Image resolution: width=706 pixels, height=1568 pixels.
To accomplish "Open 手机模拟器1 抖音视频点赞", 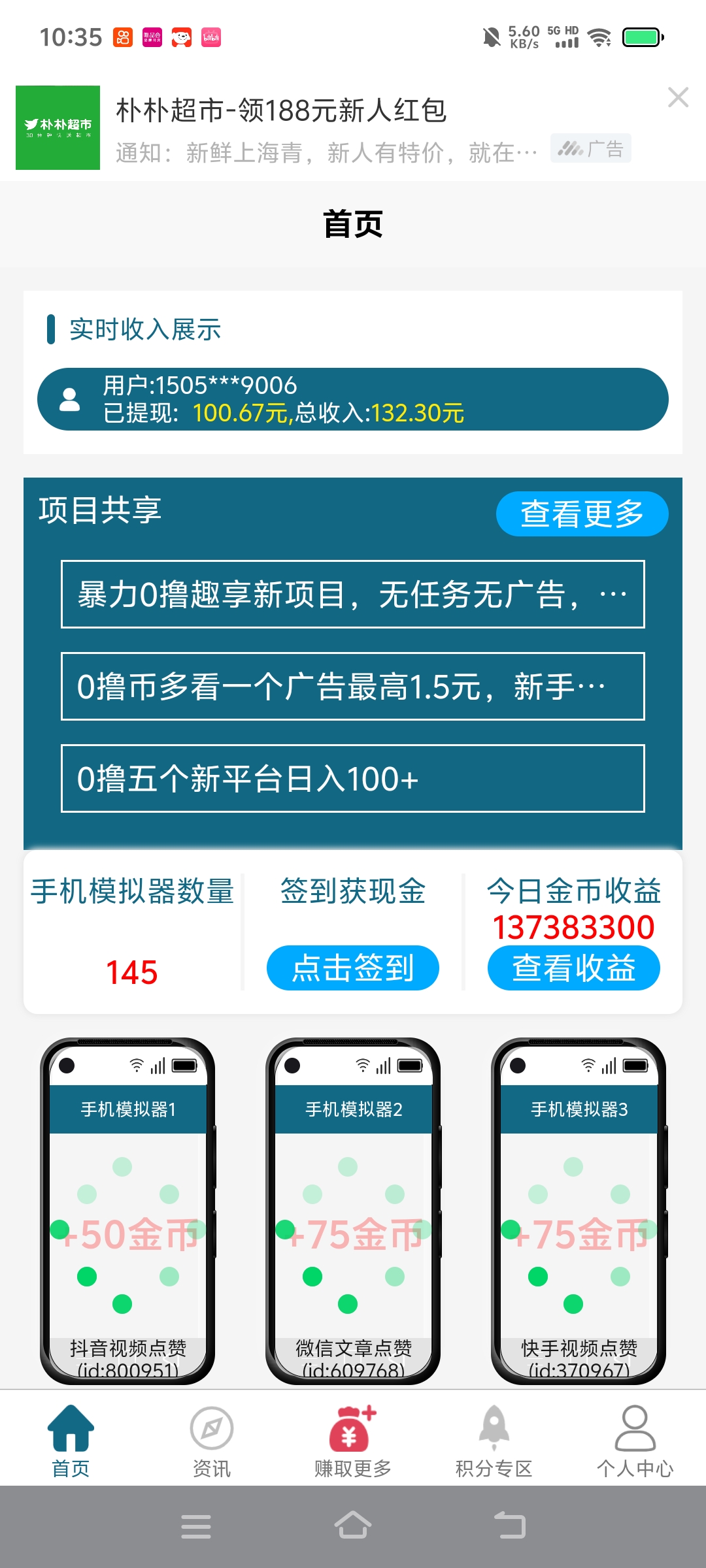I will click(x=127, y=1211).
